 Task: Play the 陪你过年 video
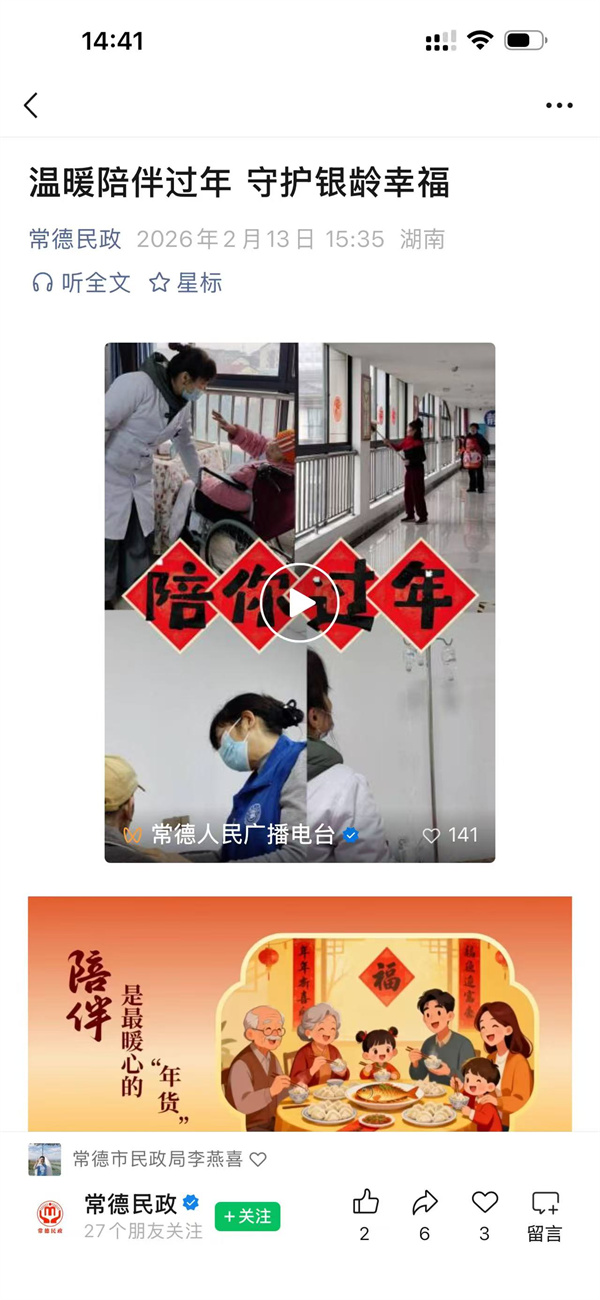point(300,602)
